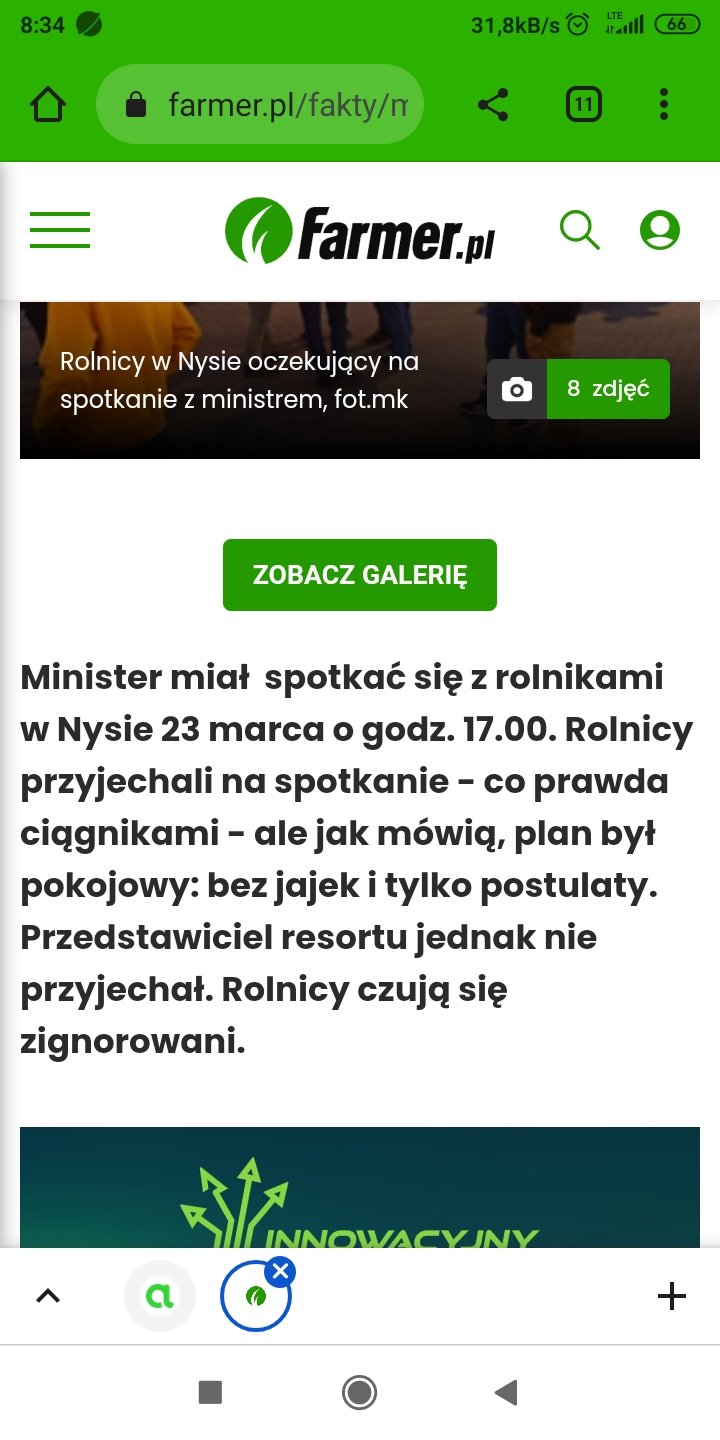Switch to the first grouped tab

click(159, 1296)
